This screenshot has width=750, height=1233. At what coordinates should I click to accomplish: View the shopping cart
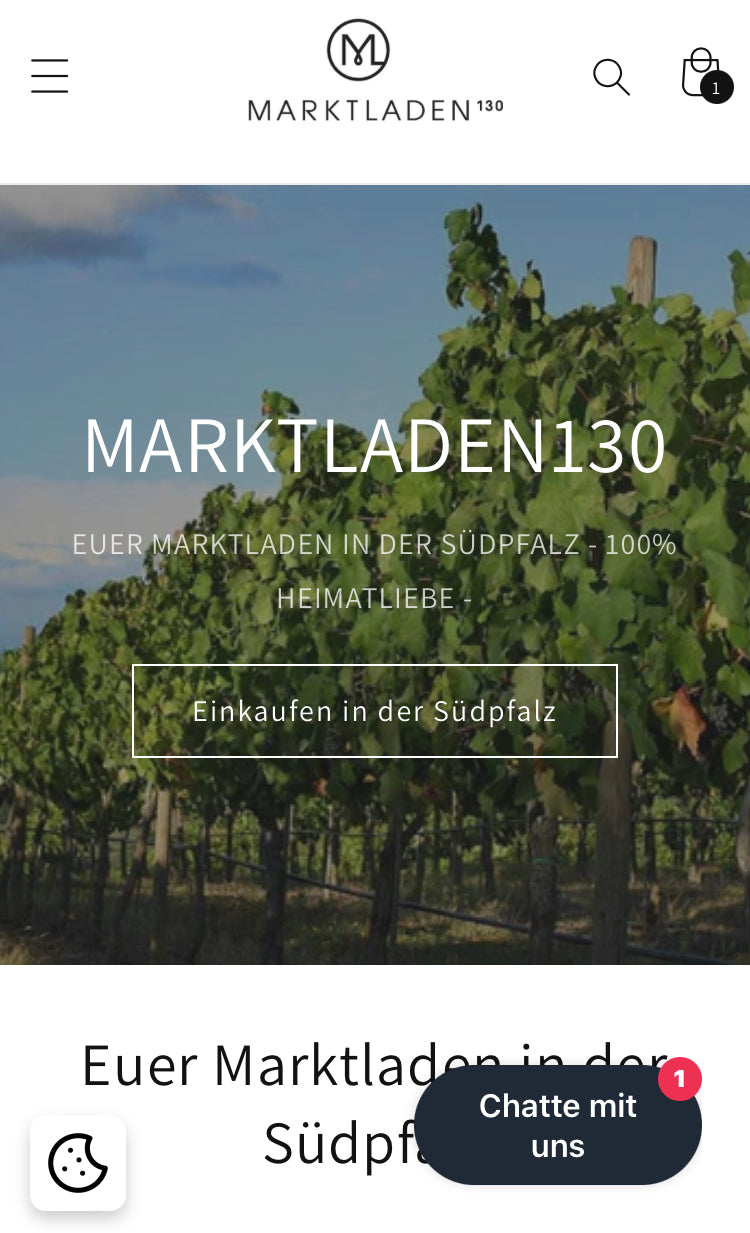(x=704, y=75)
